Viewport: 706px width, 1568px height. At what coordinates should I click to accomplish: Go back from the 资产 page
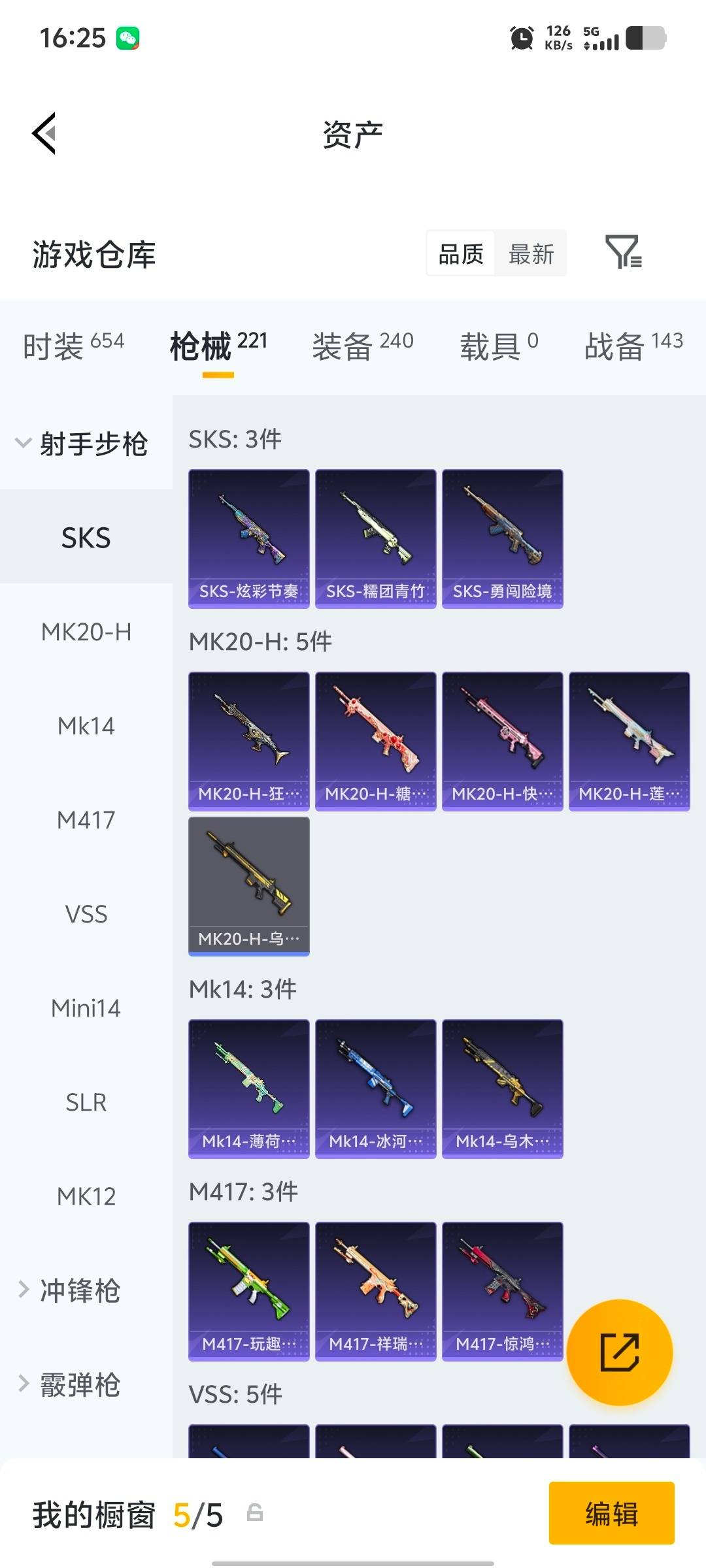44,133
